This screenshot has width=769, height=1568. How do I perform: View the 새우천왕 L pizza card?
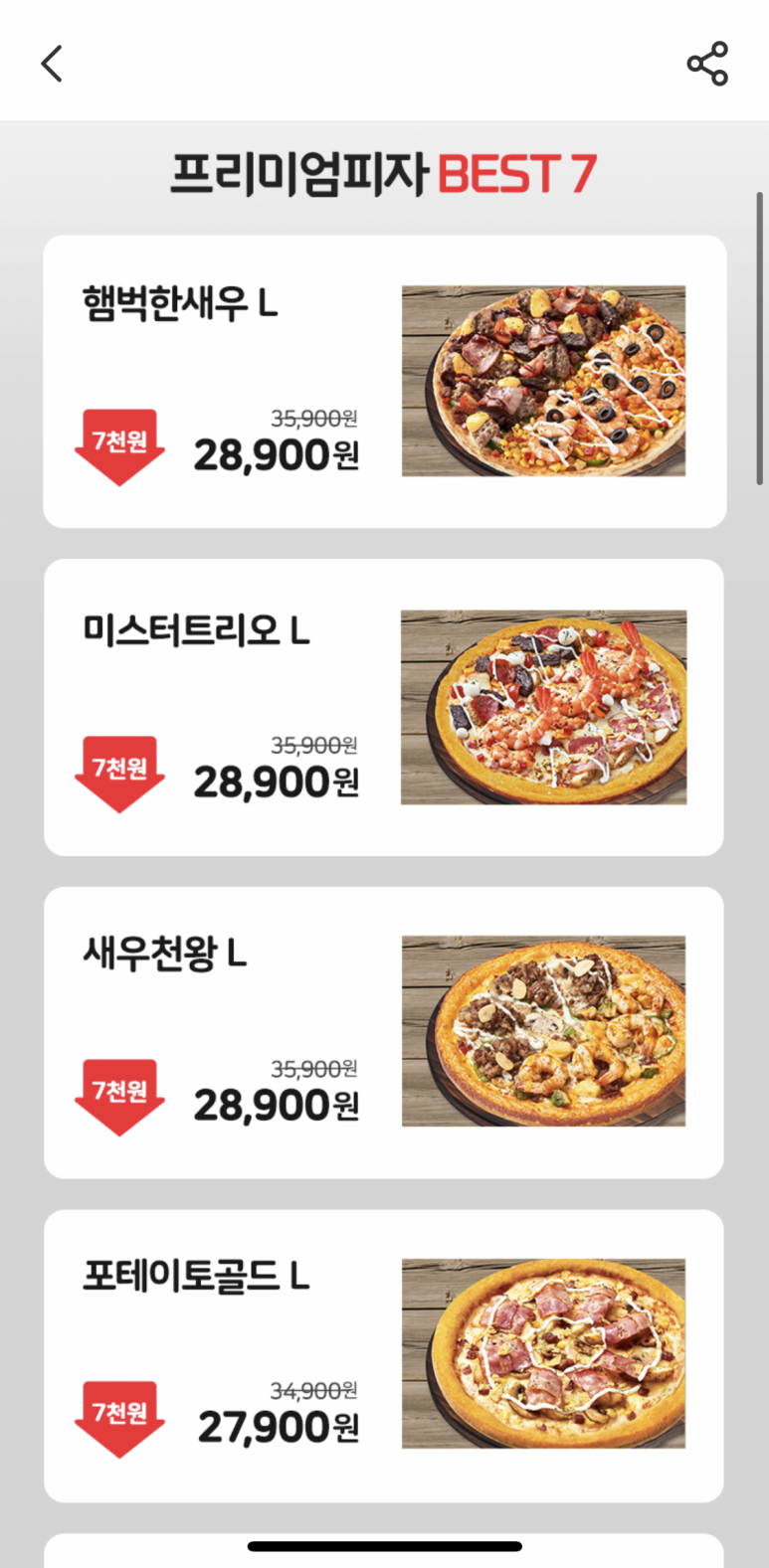click(384, 1032)
